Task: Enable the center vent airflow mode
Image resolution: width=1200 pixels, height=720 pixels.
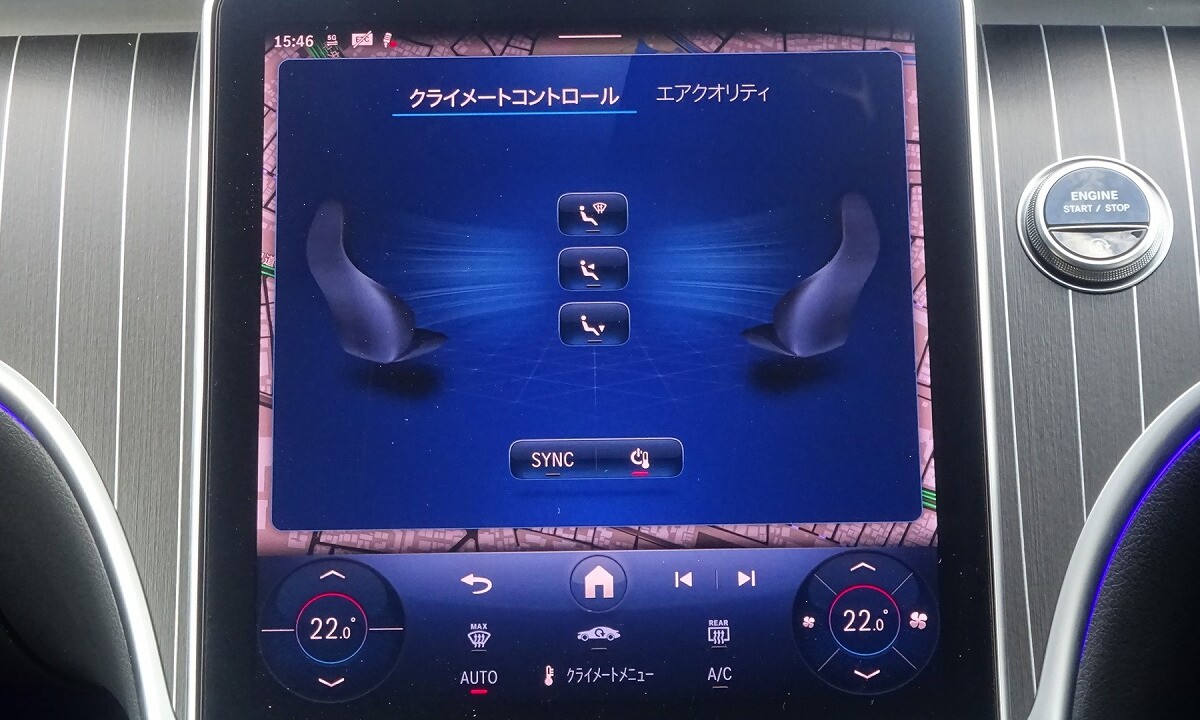Action: tap(593, 269)
